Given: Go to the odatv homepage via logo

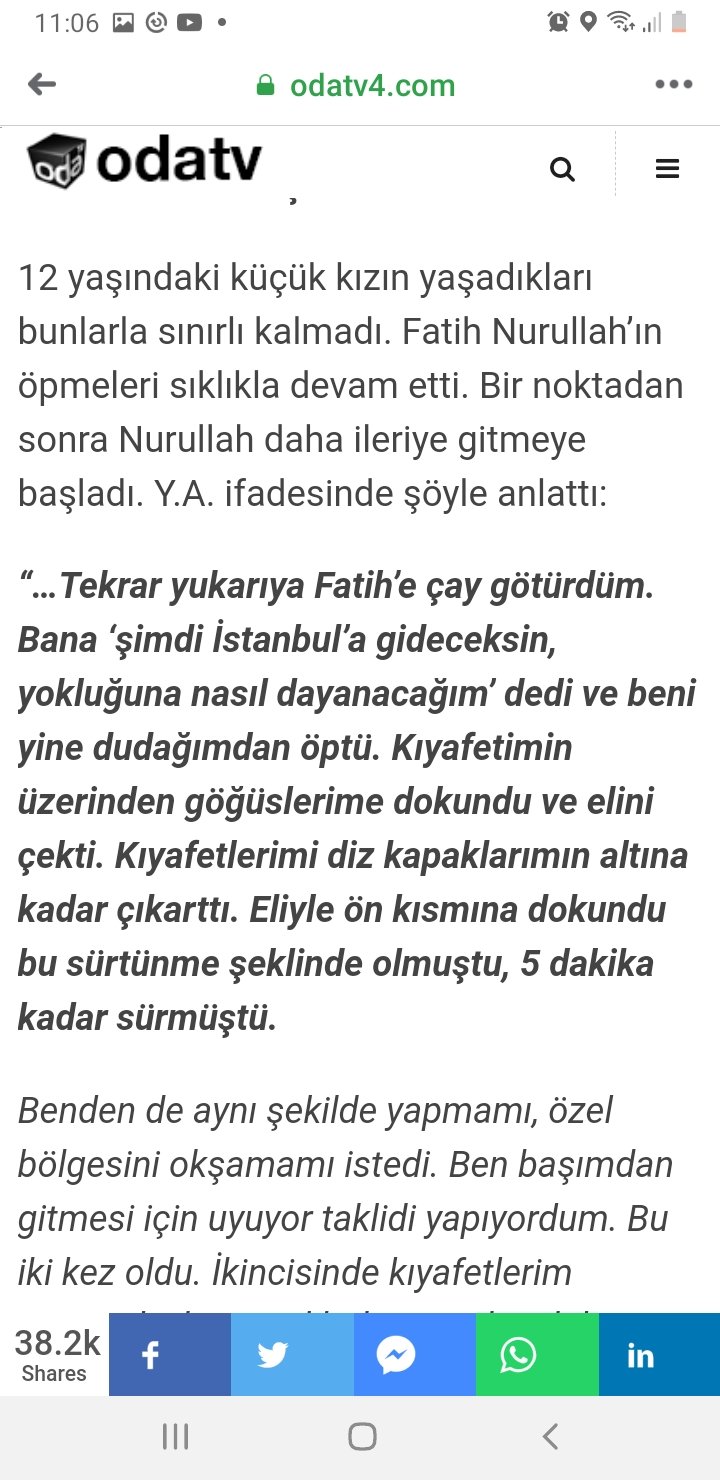Looking at the screenshot, I should 144,160.
